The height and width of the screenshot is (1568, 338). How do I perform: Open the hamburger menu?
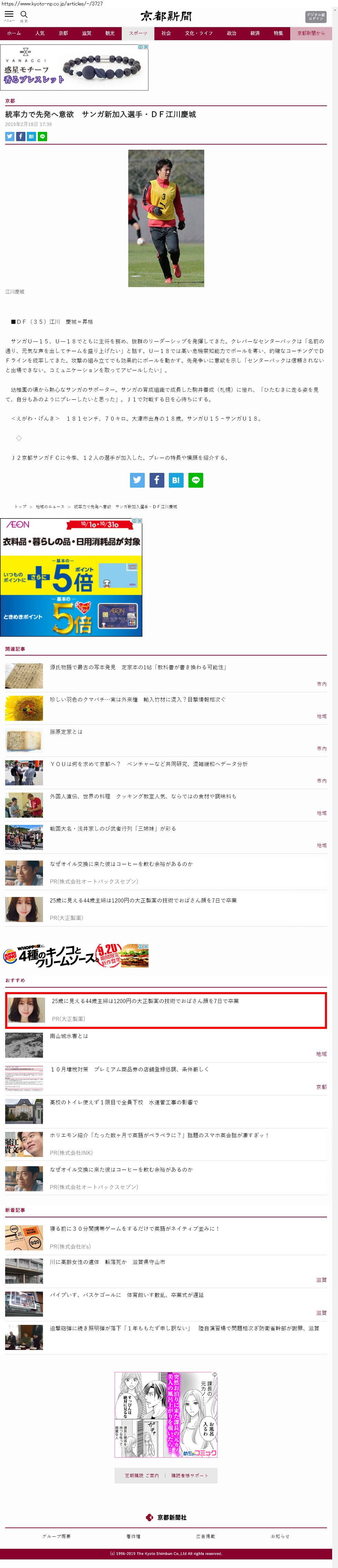click(9, 15)
